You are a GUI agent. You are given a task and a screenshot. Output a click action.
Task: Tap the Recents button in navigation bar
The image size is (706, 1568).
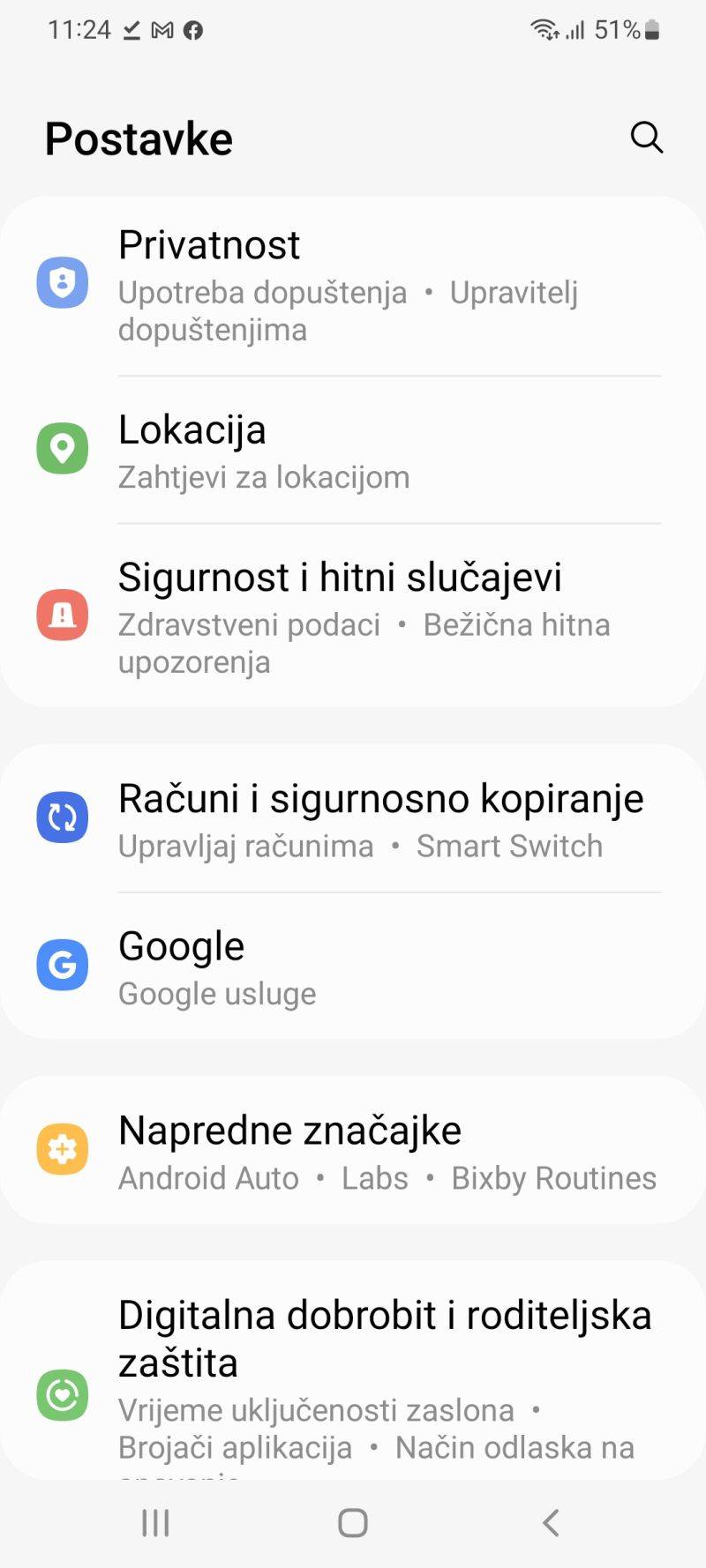pos(155,1521)
